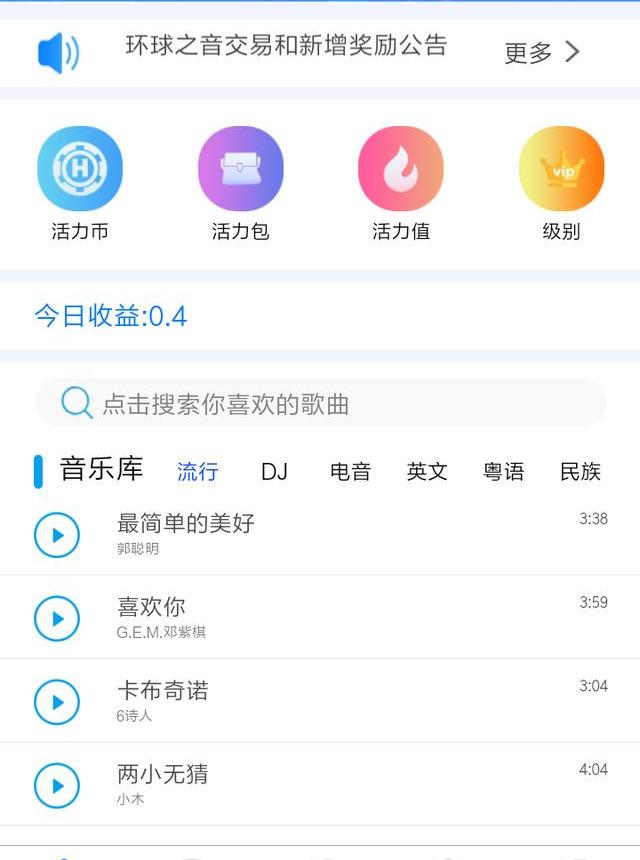Viewport: 640px width, 860px height.
Task: Play the song 喜欢你
Action: (x=57, y=619)
